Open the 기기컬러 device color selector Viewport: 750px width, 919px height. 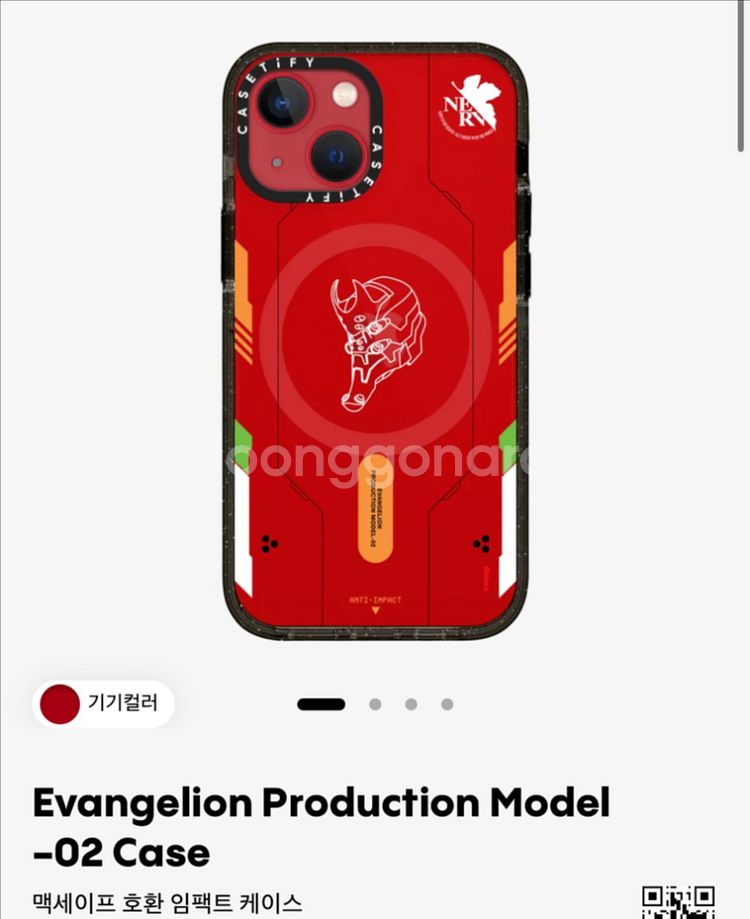[x=103, y=704]
